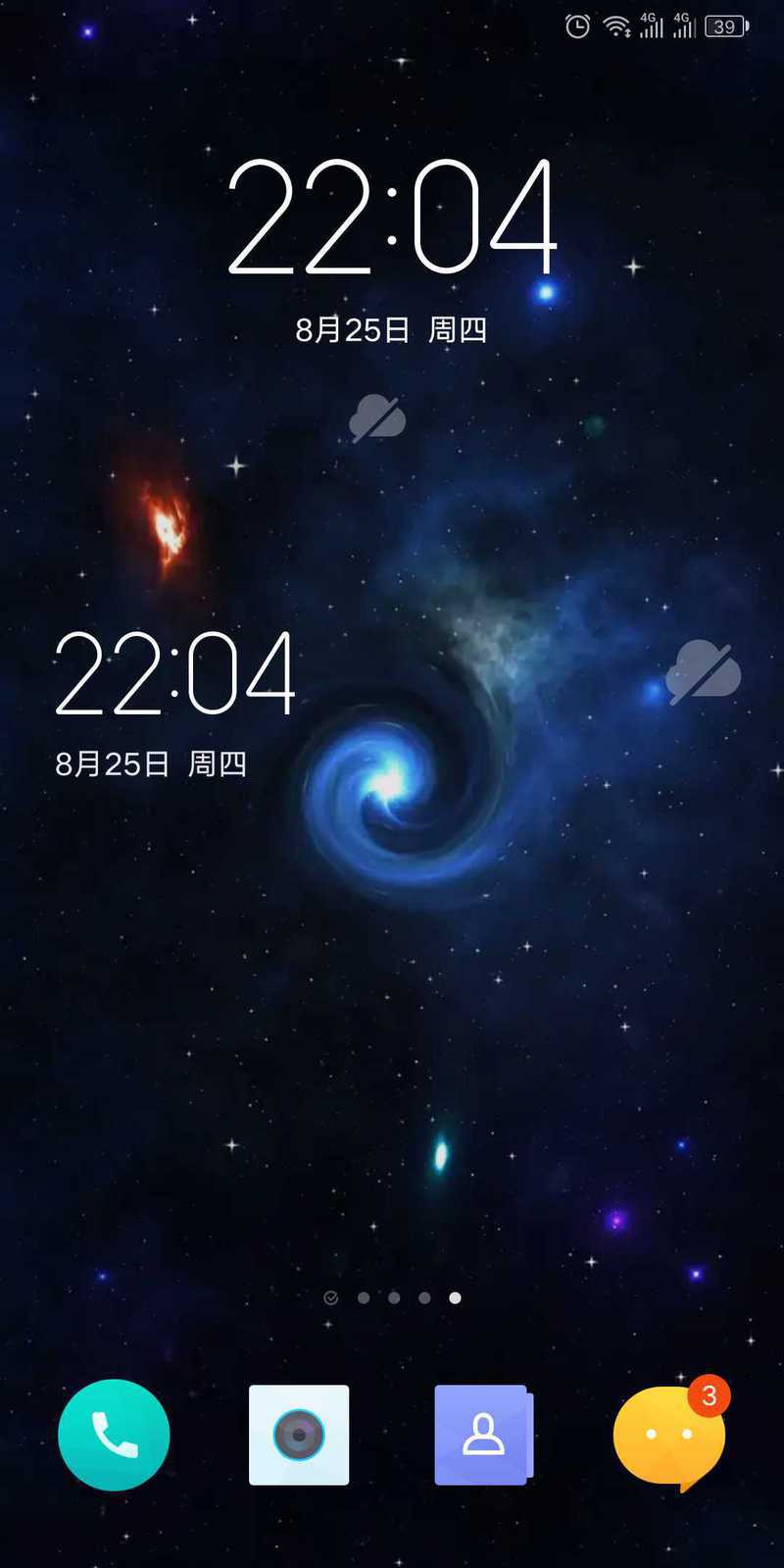Open the weather icon beside the lower clock
The height and width of the screenshot is (1568, 784).
click(x=703, y=672)
